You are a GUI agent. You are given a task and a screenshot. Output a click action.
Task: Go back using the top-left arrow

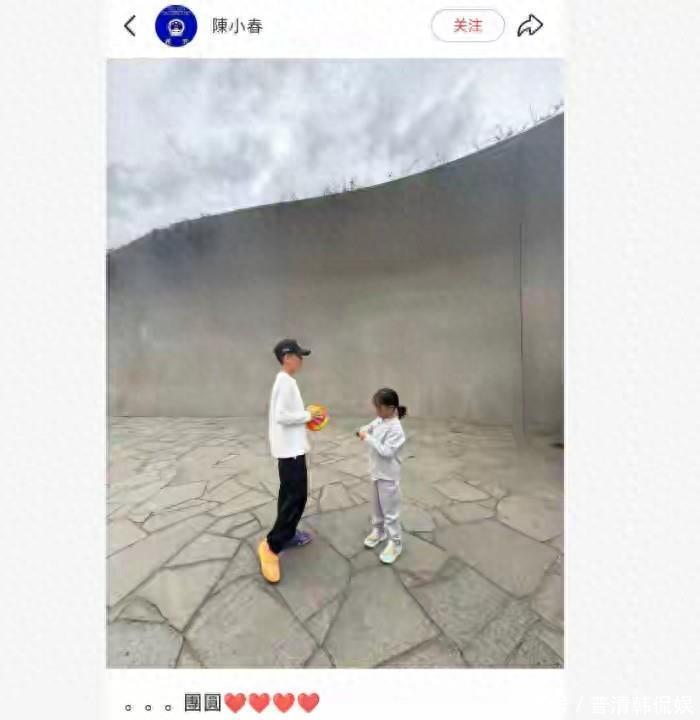click(130, 26)
